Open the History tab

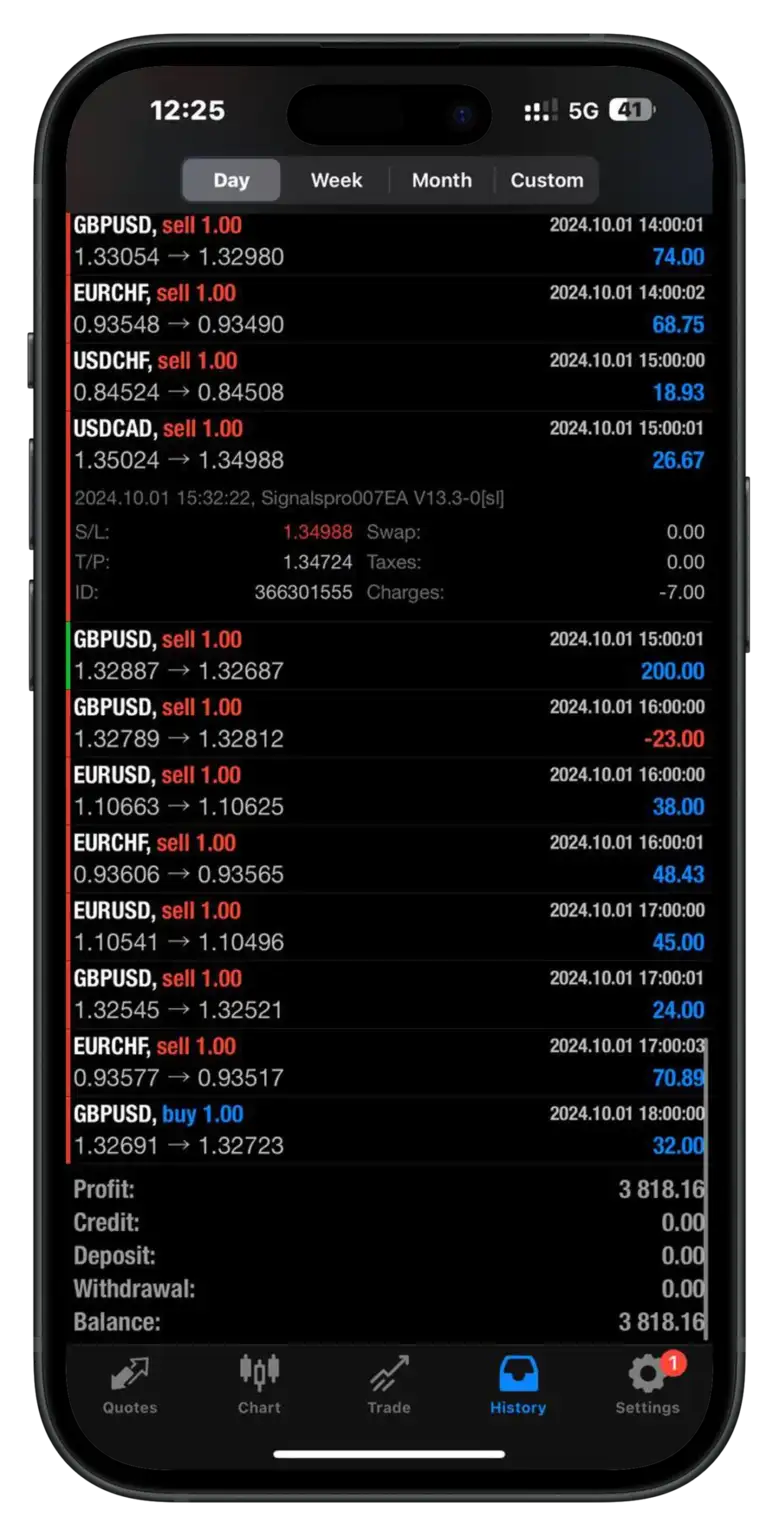[518, 1386]
